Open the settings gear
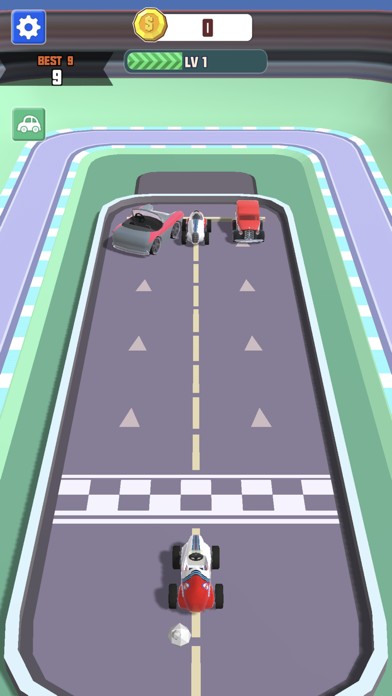The width and height of the screenshot is (392, 696). (28, 27)
